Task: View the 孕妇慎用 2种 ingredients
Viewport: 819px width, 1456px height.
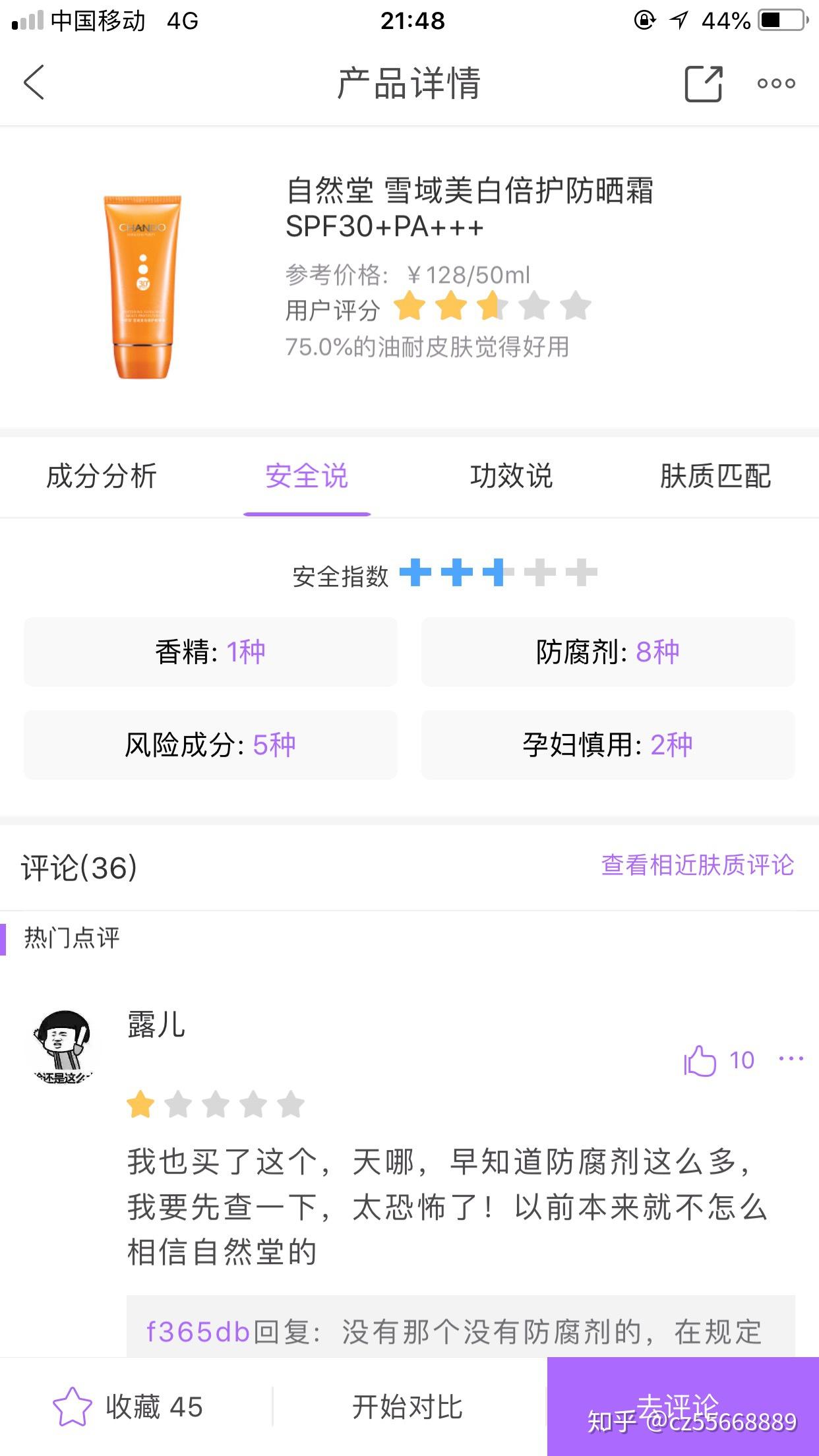Action: tap(608, 744)
